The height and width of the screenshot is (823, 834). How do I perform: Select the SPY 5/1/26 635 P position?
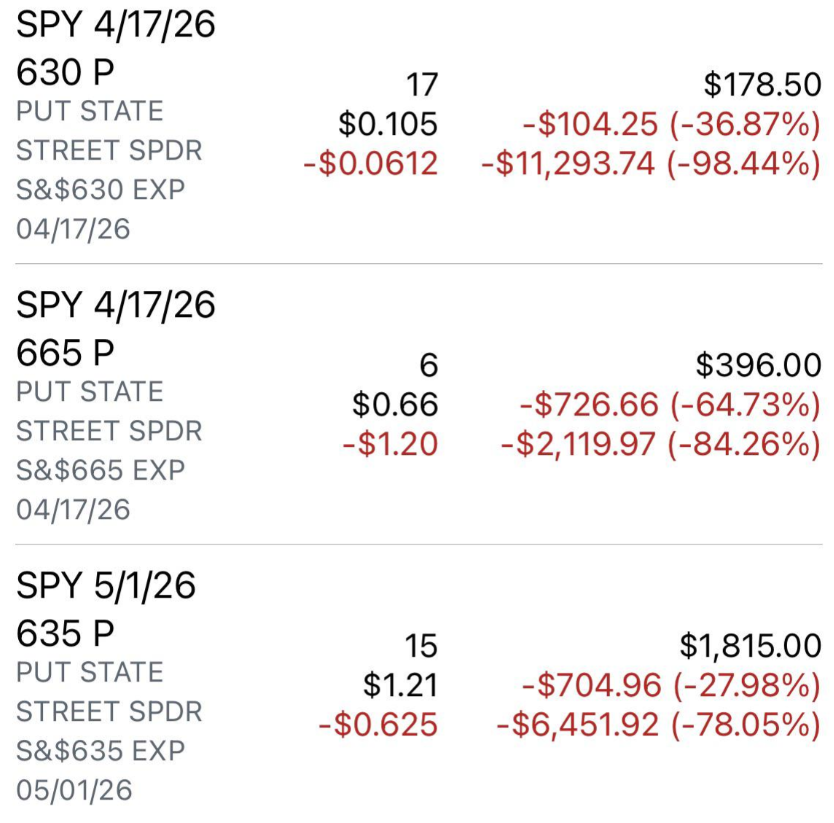pos(106,609)
